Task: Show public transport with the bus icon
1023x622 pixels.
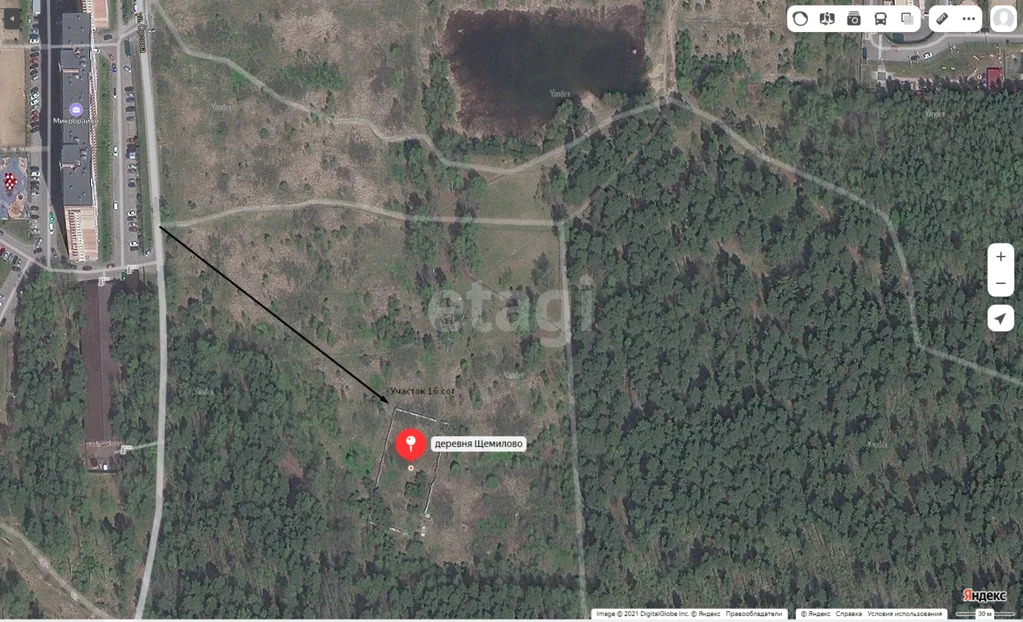Action: point(880,18)
